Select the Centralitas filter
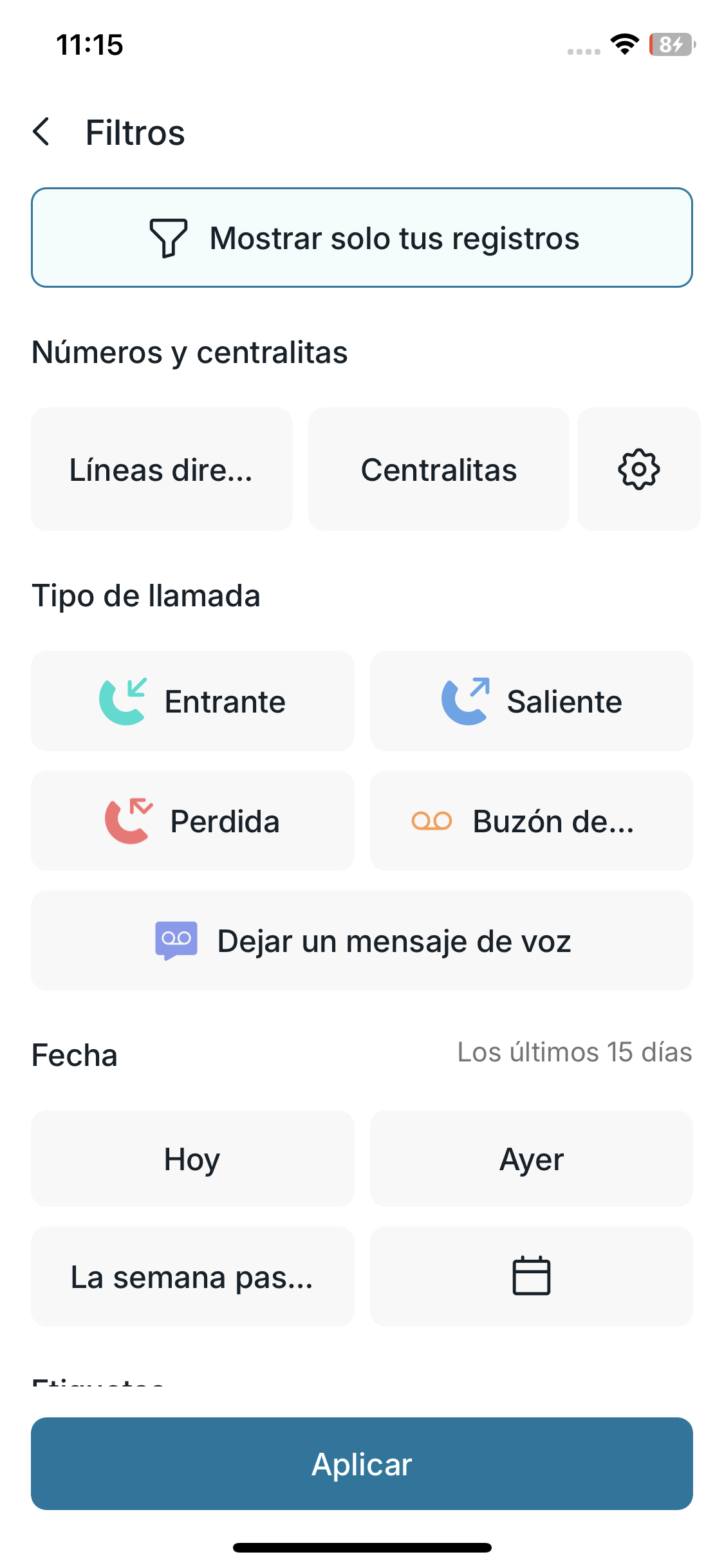724x1568 pixels. coord(438,469)
